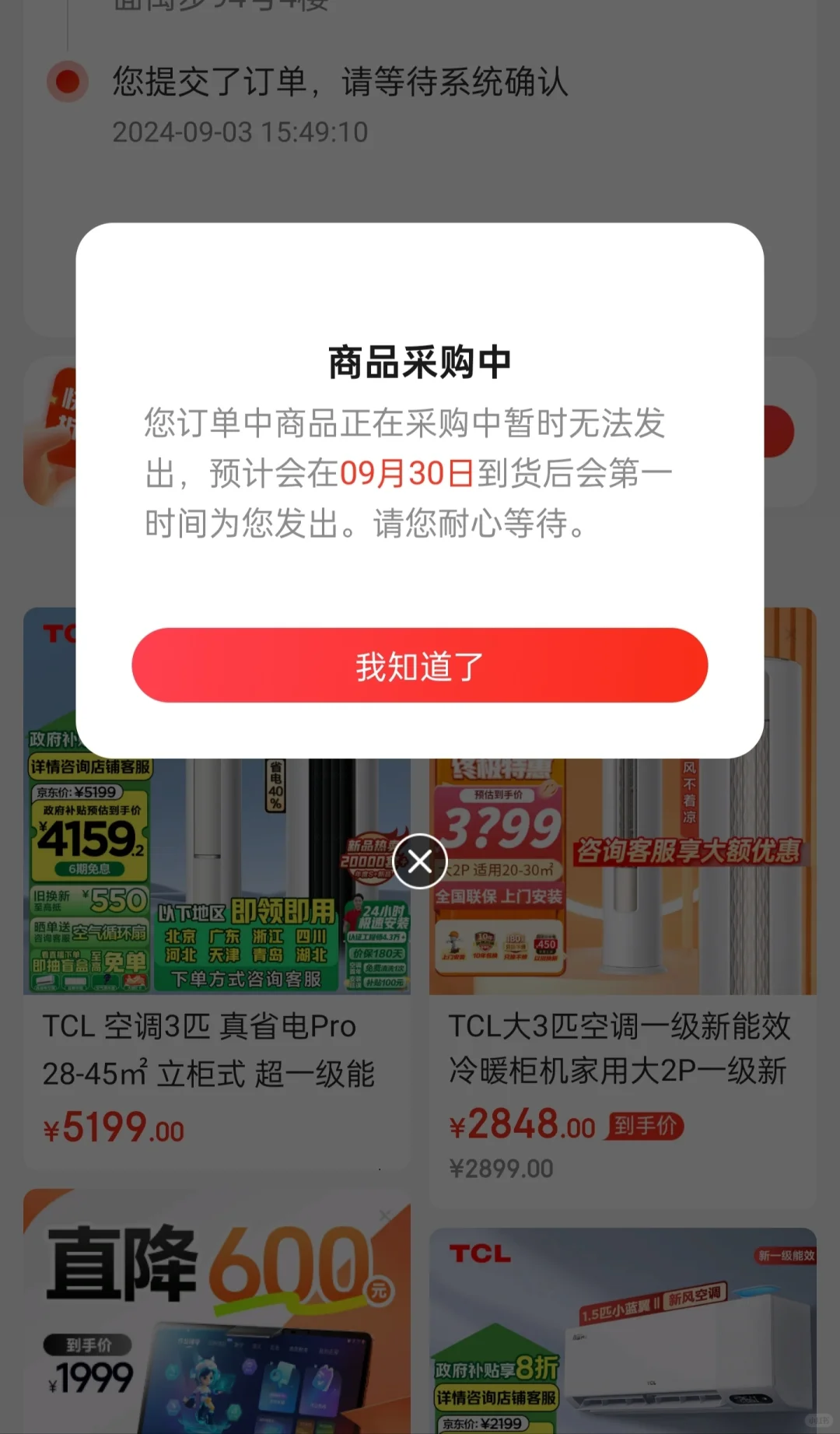Tap the 我知道了 button
Image resolution: width=840 pixels, height=1434 pixels.
click(419, 666)
